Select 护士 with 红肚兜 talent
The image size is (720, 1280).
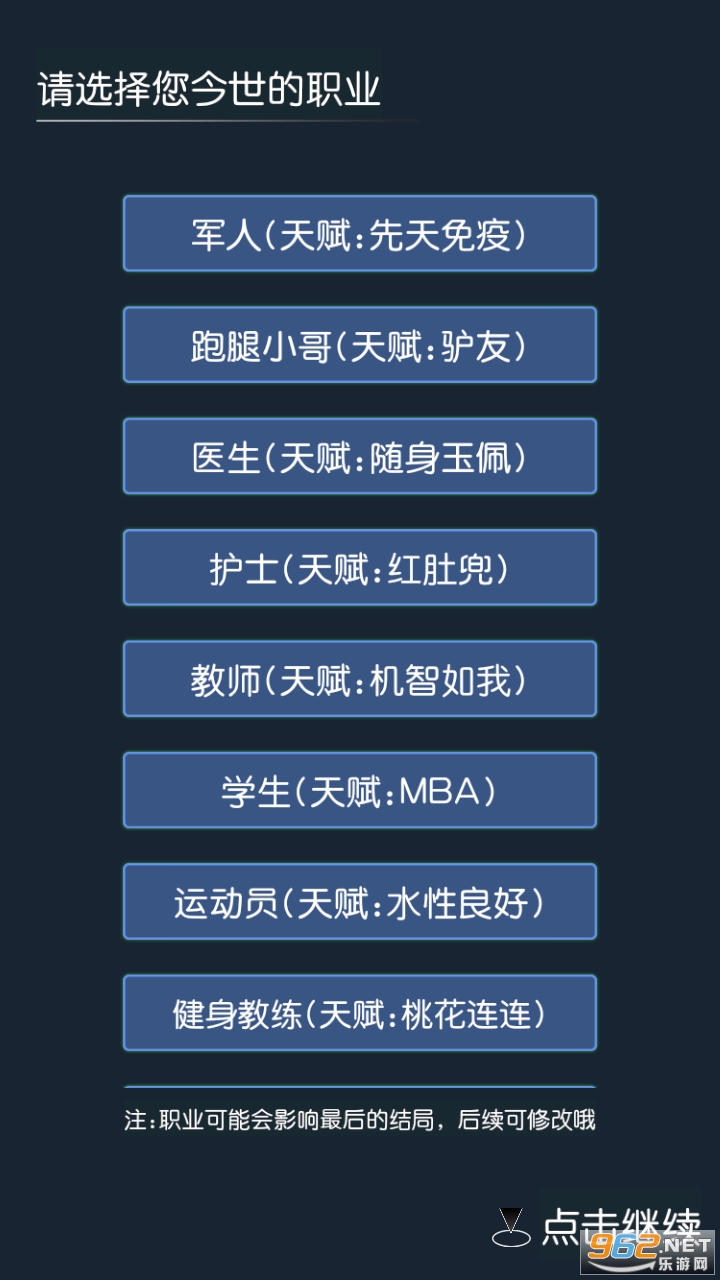tap(359, 568)
